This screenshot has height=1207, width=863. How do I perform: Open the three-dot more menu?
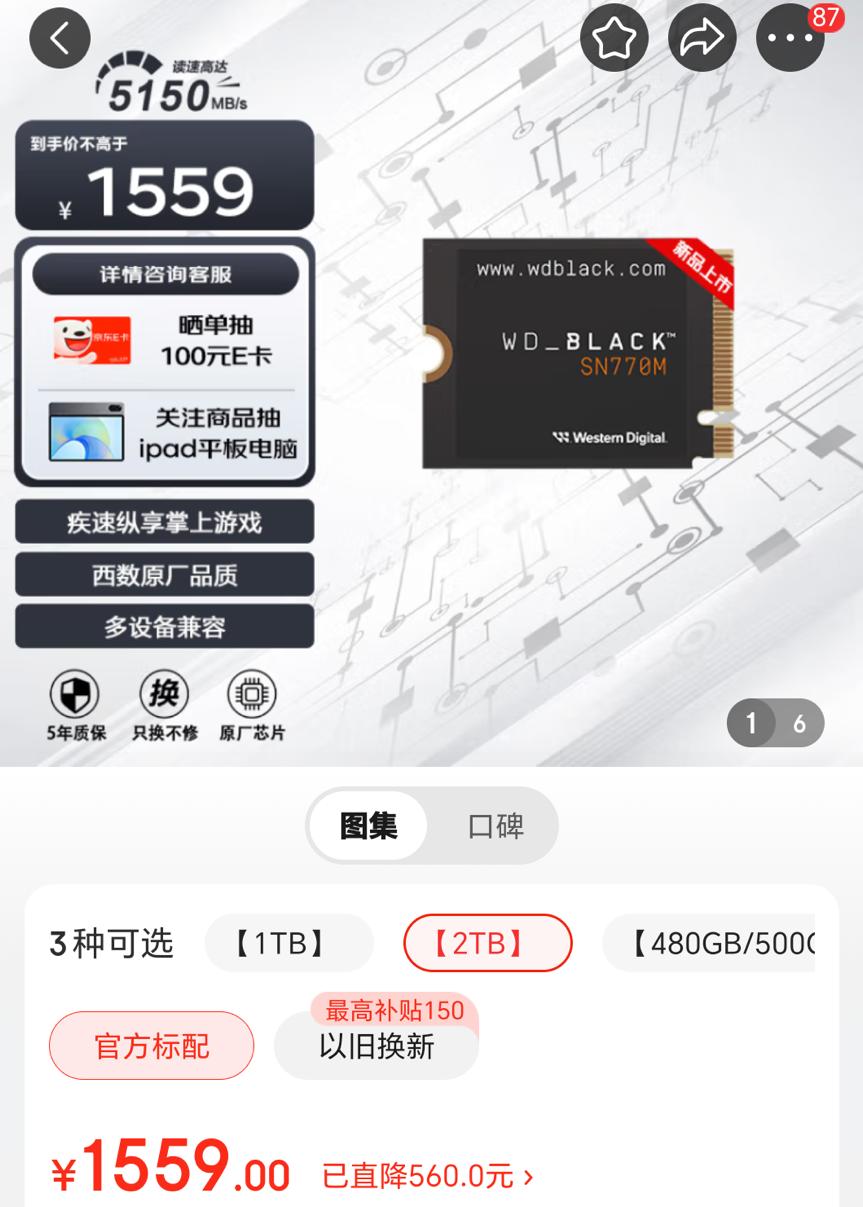[x=790, y=39]
